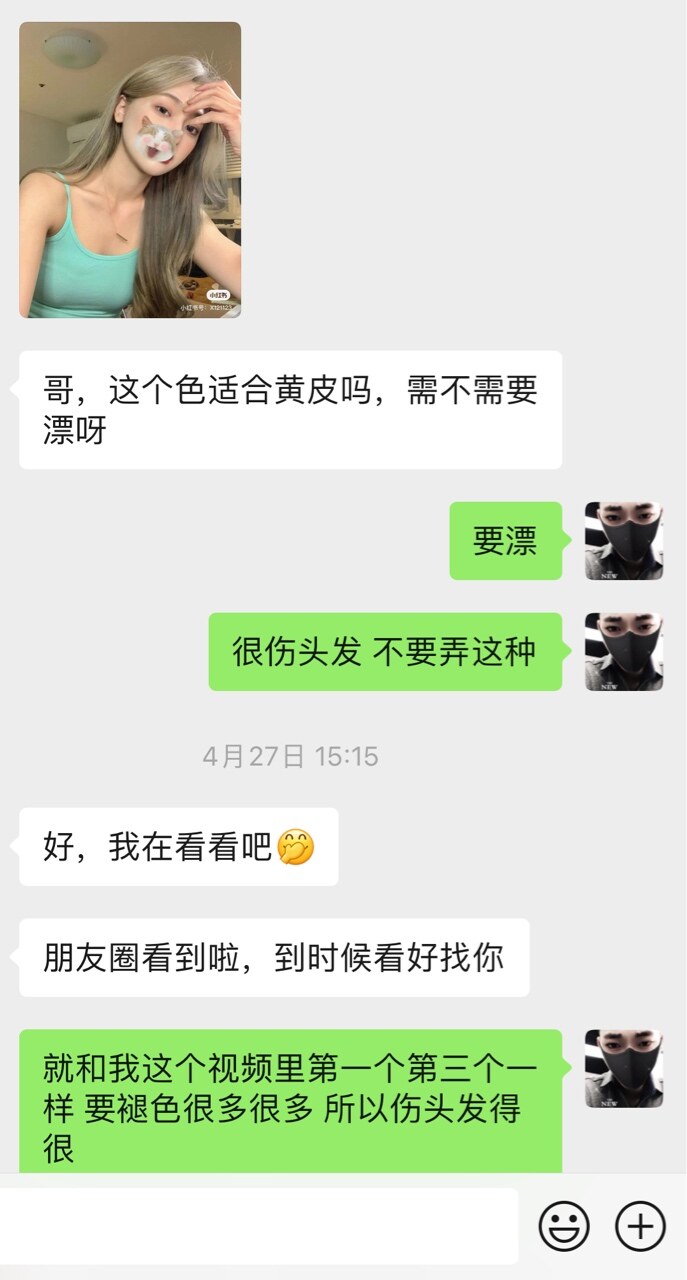Open the plus attachments menu
The image size is (687, 1280).
click(640, 1225)
